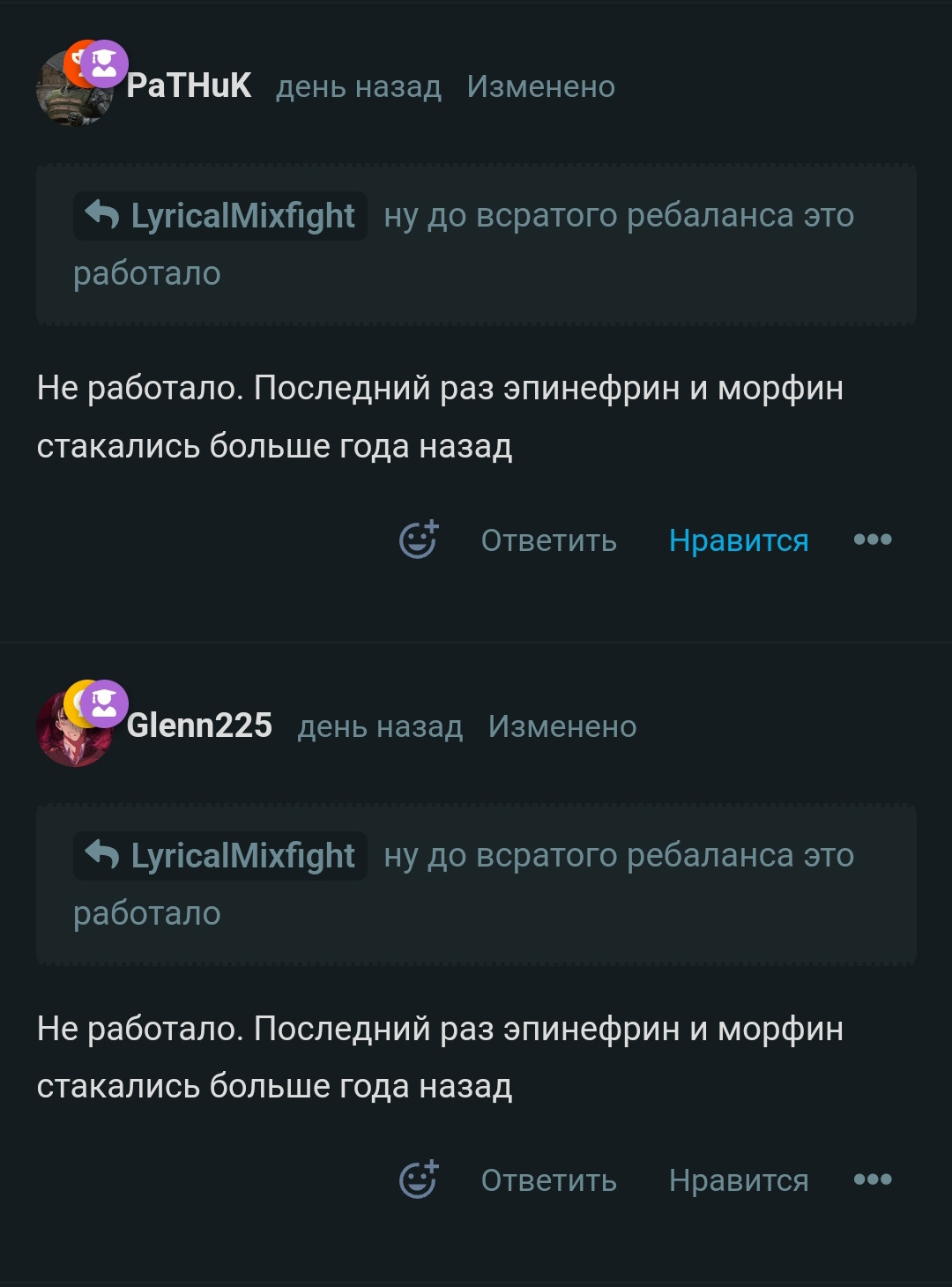Open PaTHuK's profile avatar
This screenshot has height=1287, width=952.
pos(72,90)
